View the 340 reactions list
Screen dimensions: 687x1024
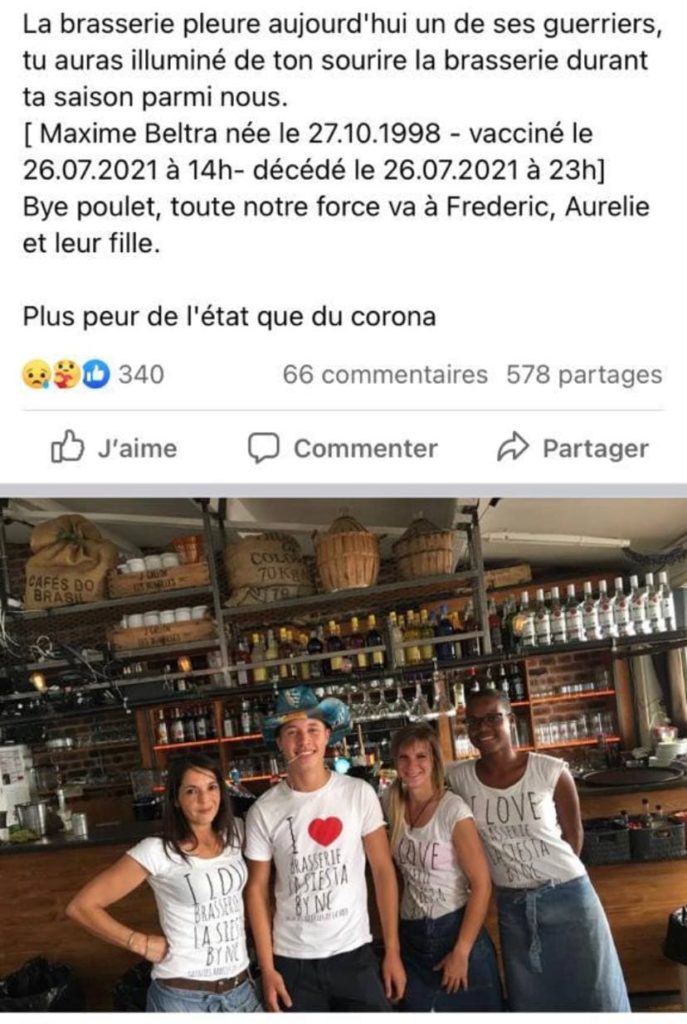(93, 375)
